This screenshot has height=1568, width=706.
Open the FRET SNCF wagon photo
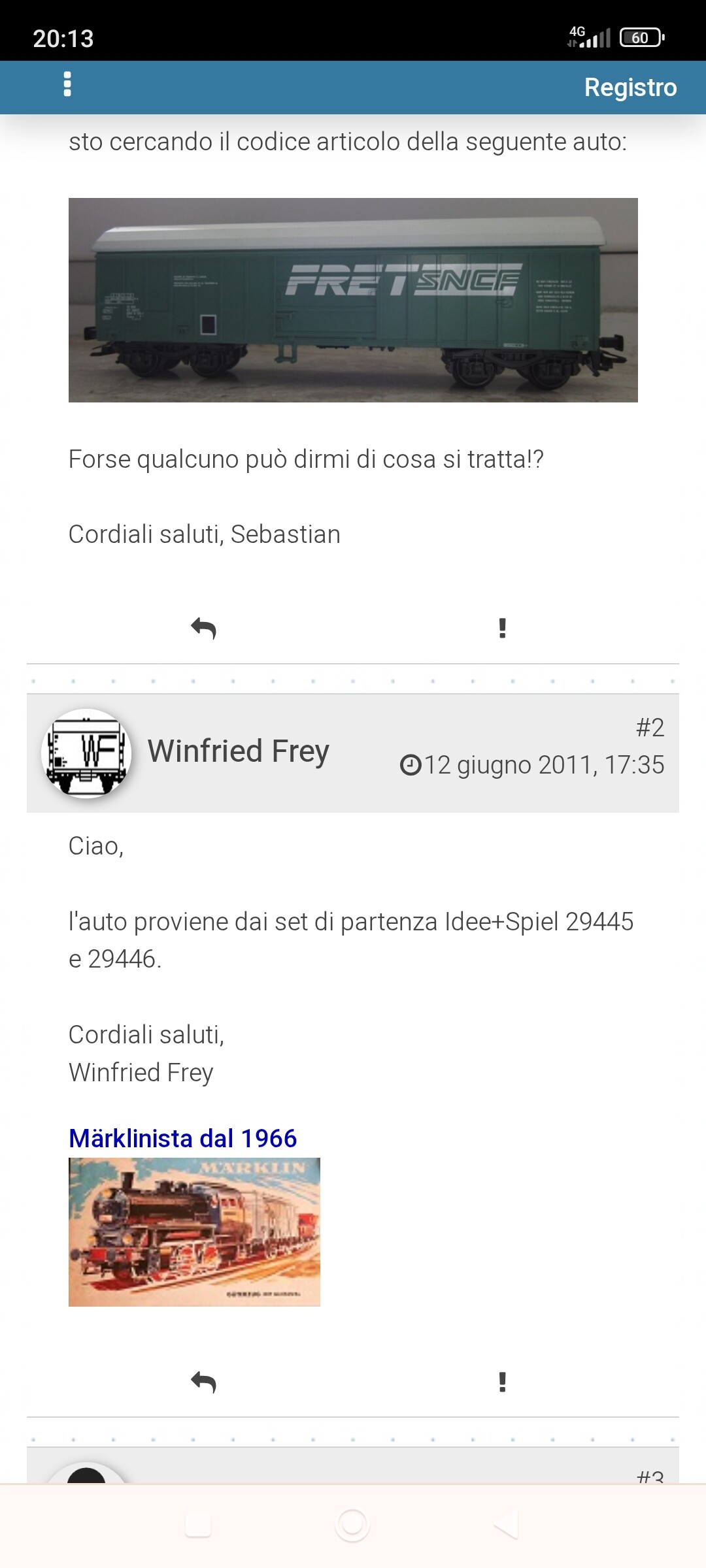pos(353,300)
